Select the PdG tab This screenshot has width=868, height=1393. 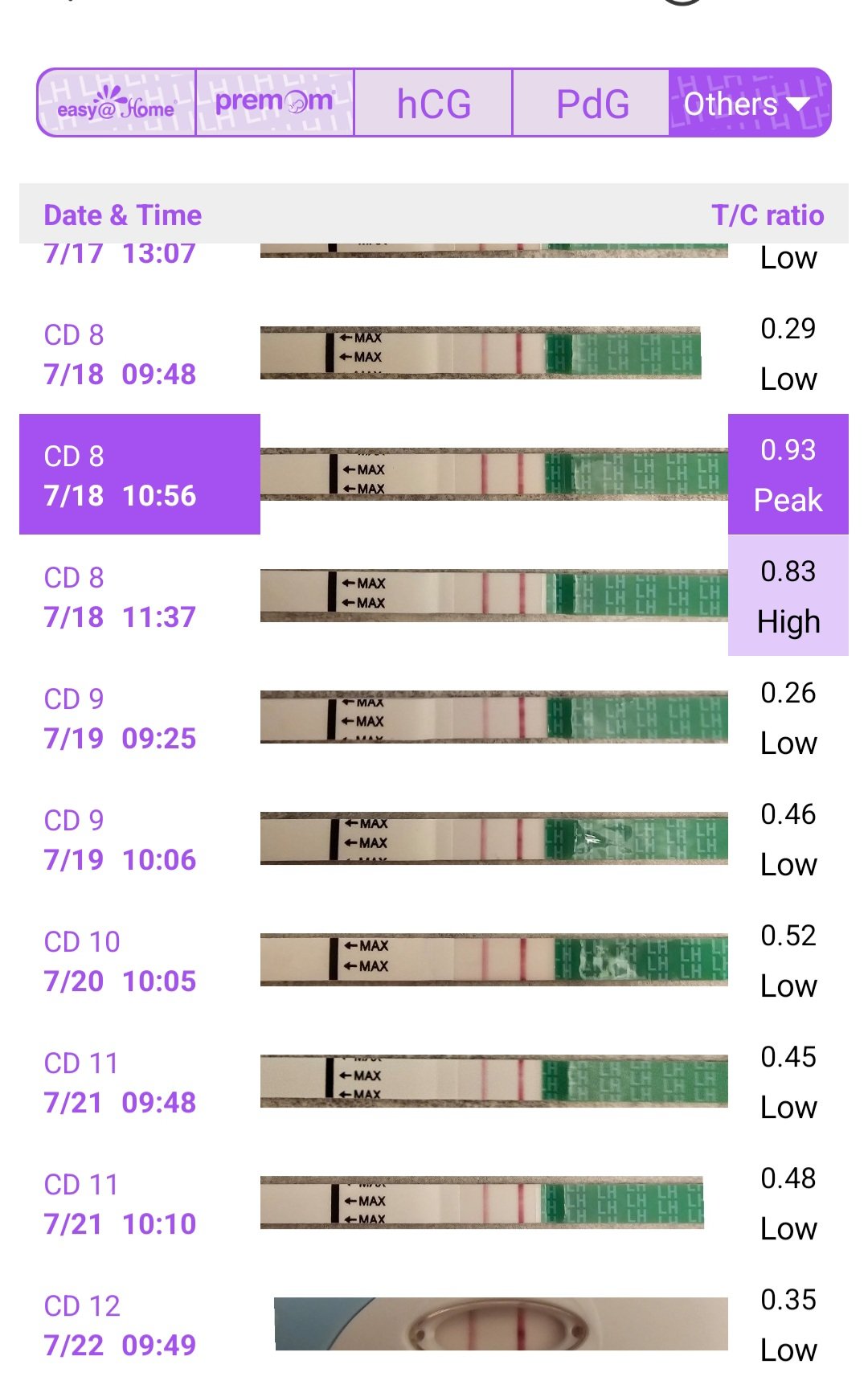[591, 103]
